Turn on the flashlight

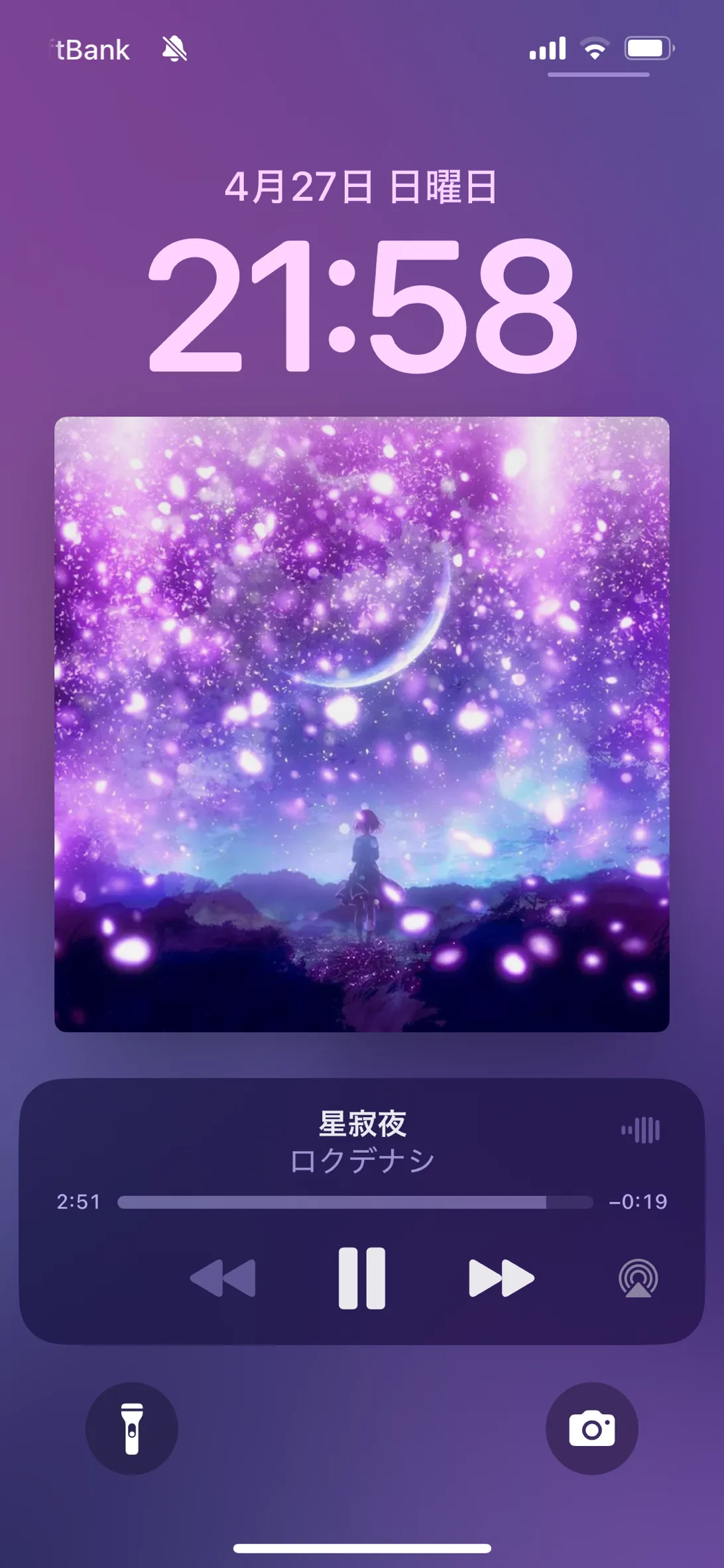click(132, 1428)
